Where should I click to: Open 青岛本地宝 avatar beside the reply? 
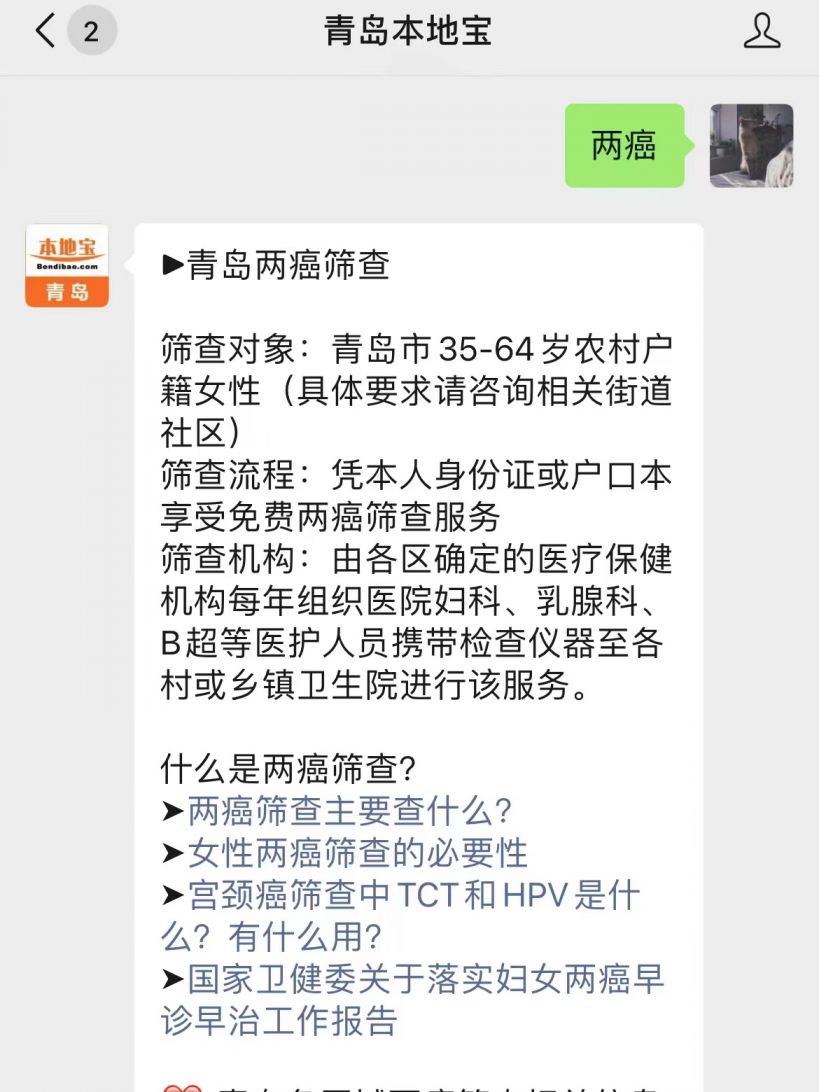67,265
